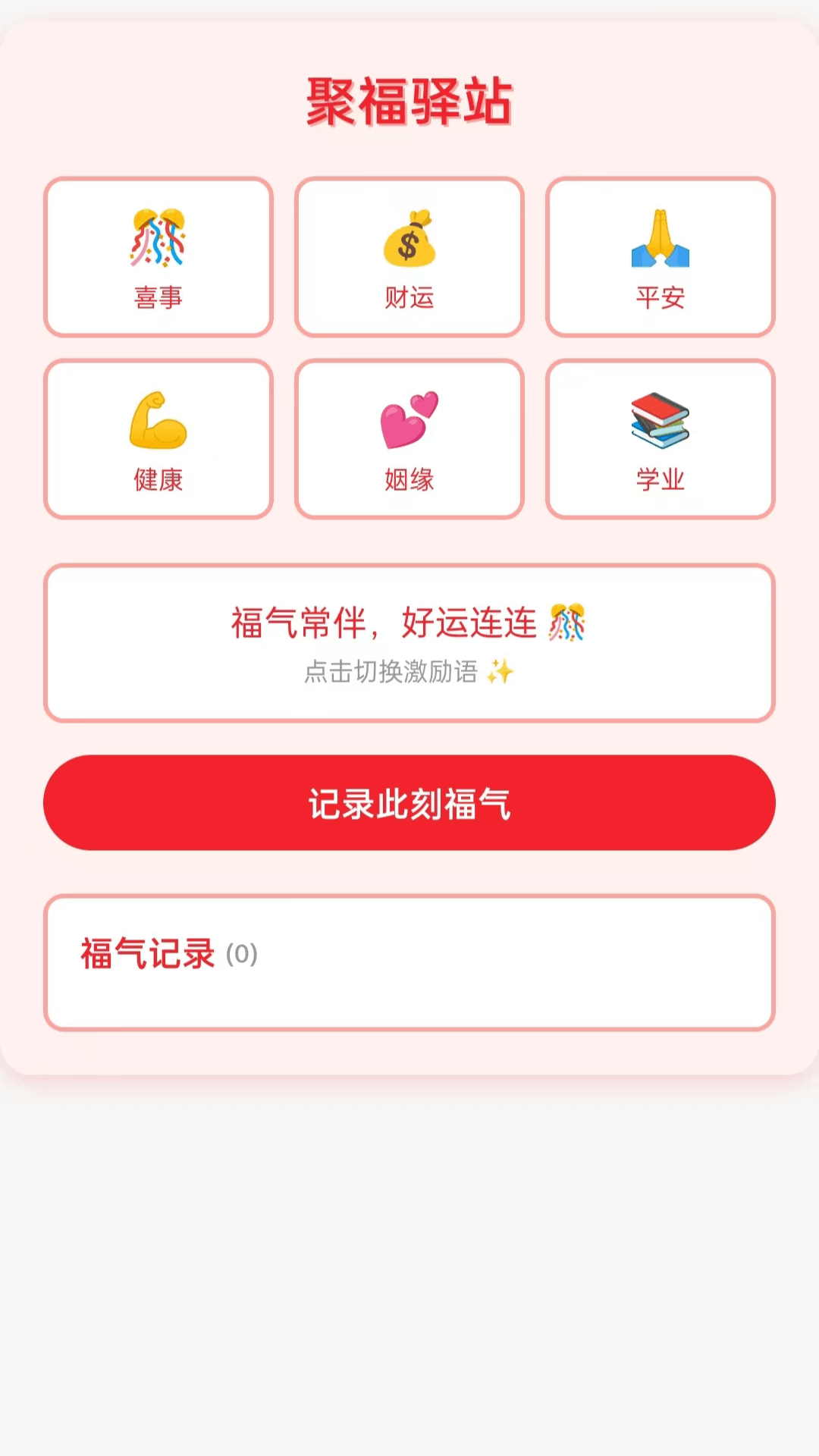Select the 姻缘 hearts icon
The width and height of the screenshot is (819, 1456).
click(x=409, y=422)
